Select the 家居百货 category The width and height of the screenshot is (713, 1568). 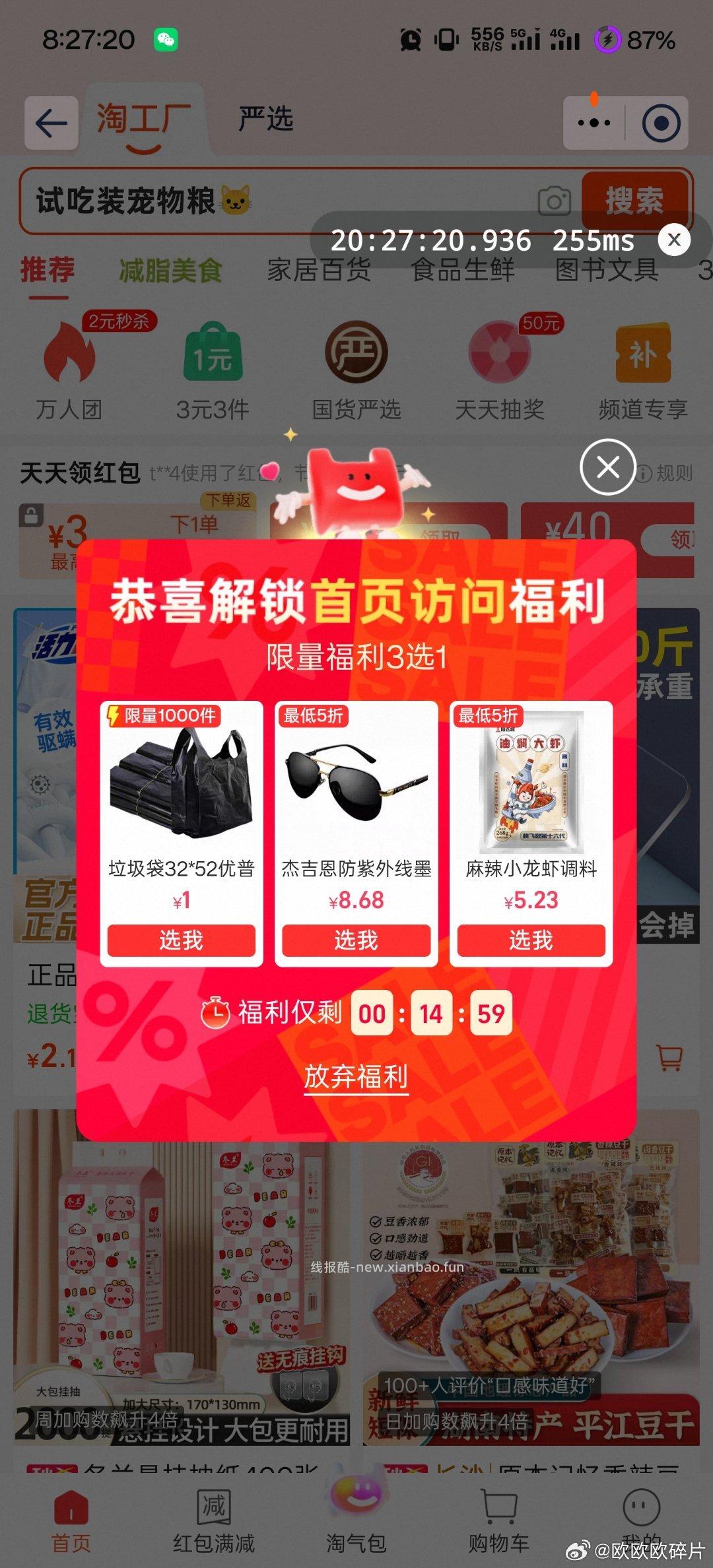click(320, 269)
